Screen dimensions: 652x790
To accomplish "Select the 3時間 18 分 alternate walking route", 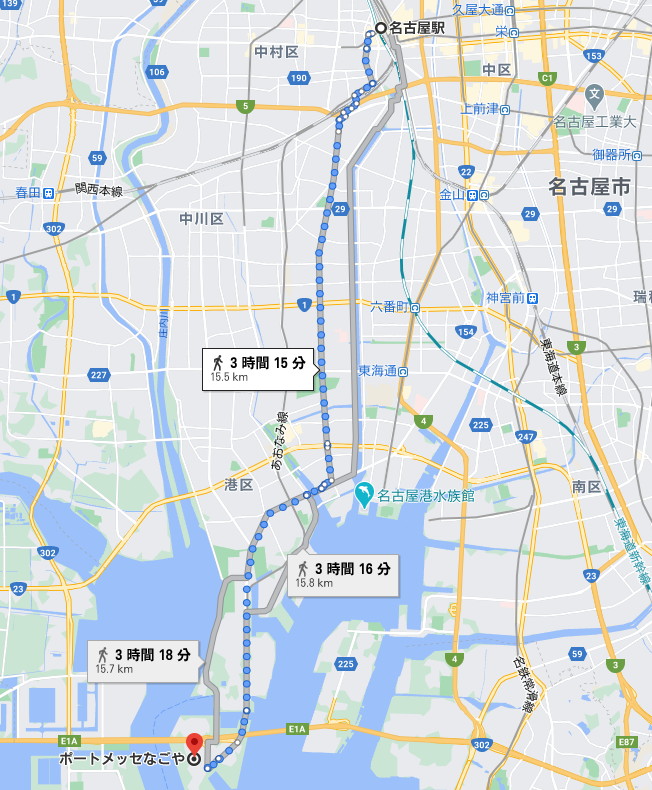I will click(142, 660).
